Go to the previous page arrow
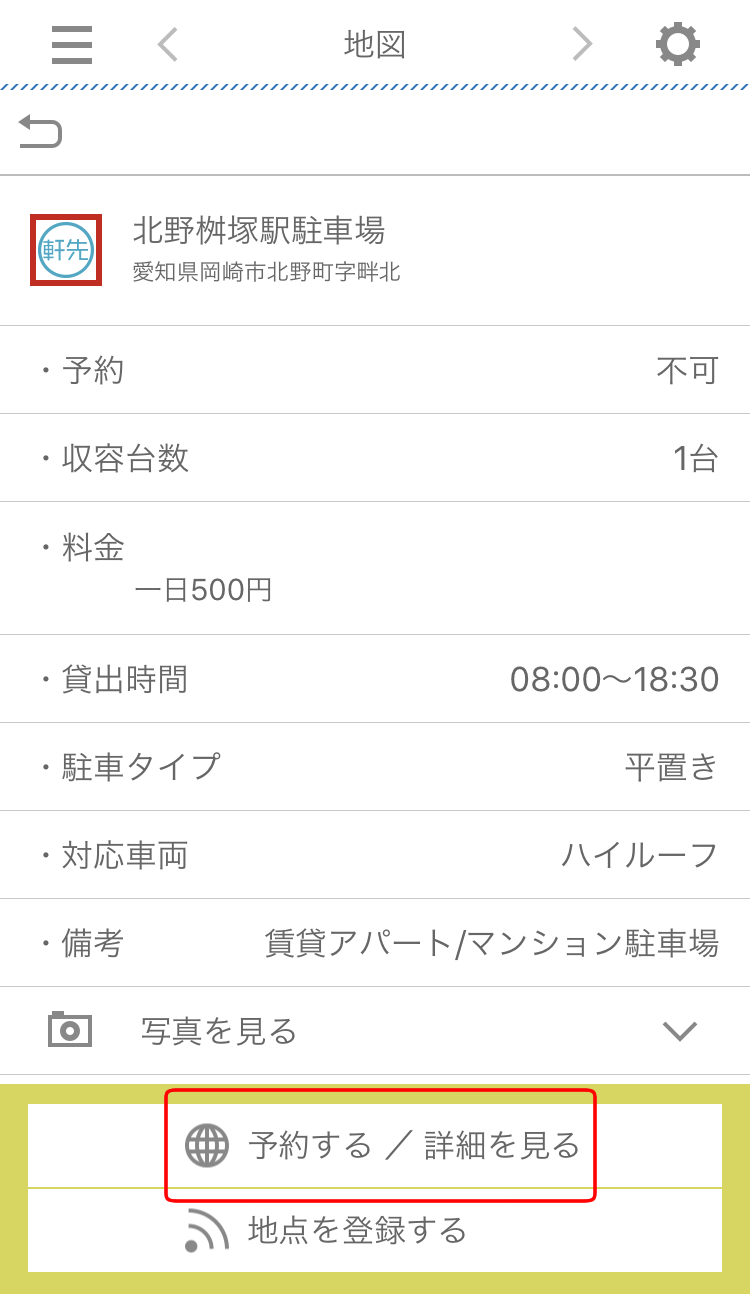 168,45
